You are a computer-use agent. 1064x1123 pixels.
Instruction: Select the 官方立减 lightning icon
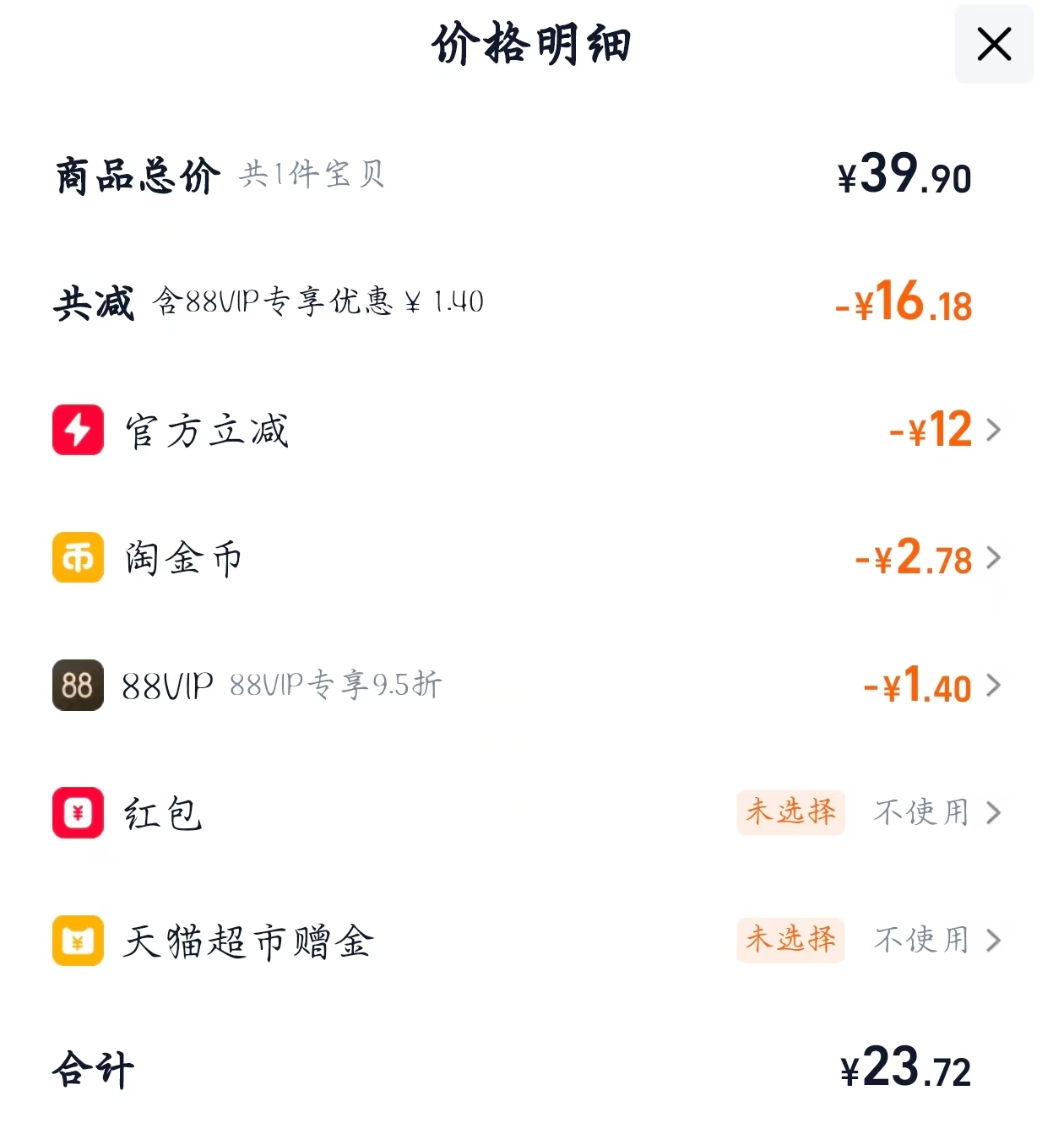coord(78,431)
